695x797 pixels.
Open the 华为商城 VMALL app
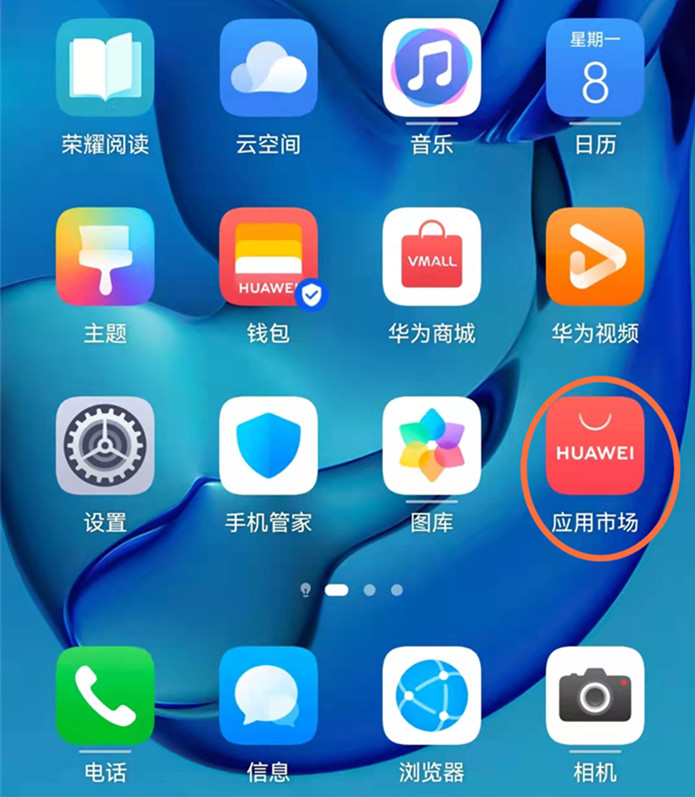431,257
